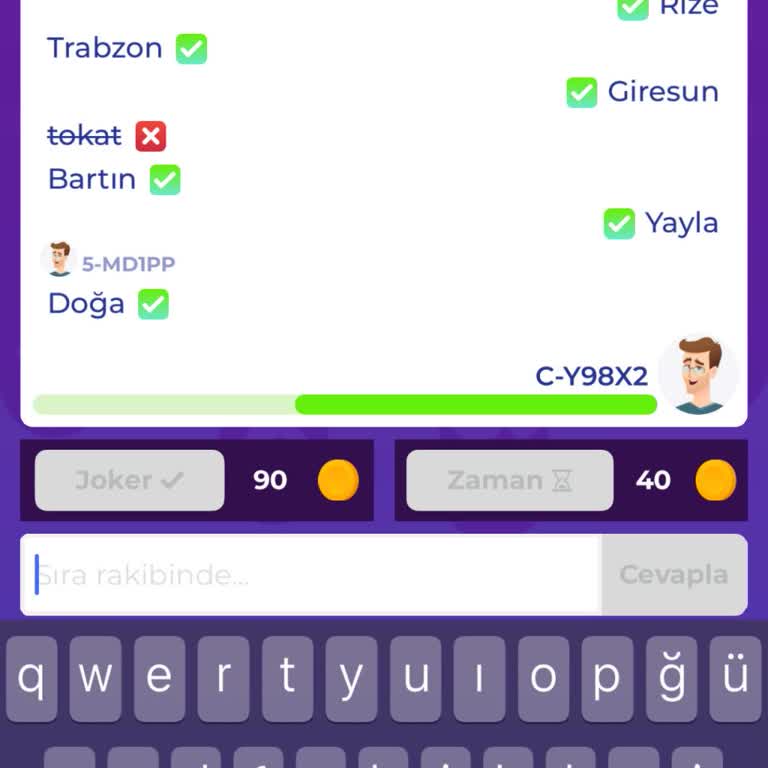Use the Joker button
Viewport: 768px width, 768px height.
click(129, 480)
